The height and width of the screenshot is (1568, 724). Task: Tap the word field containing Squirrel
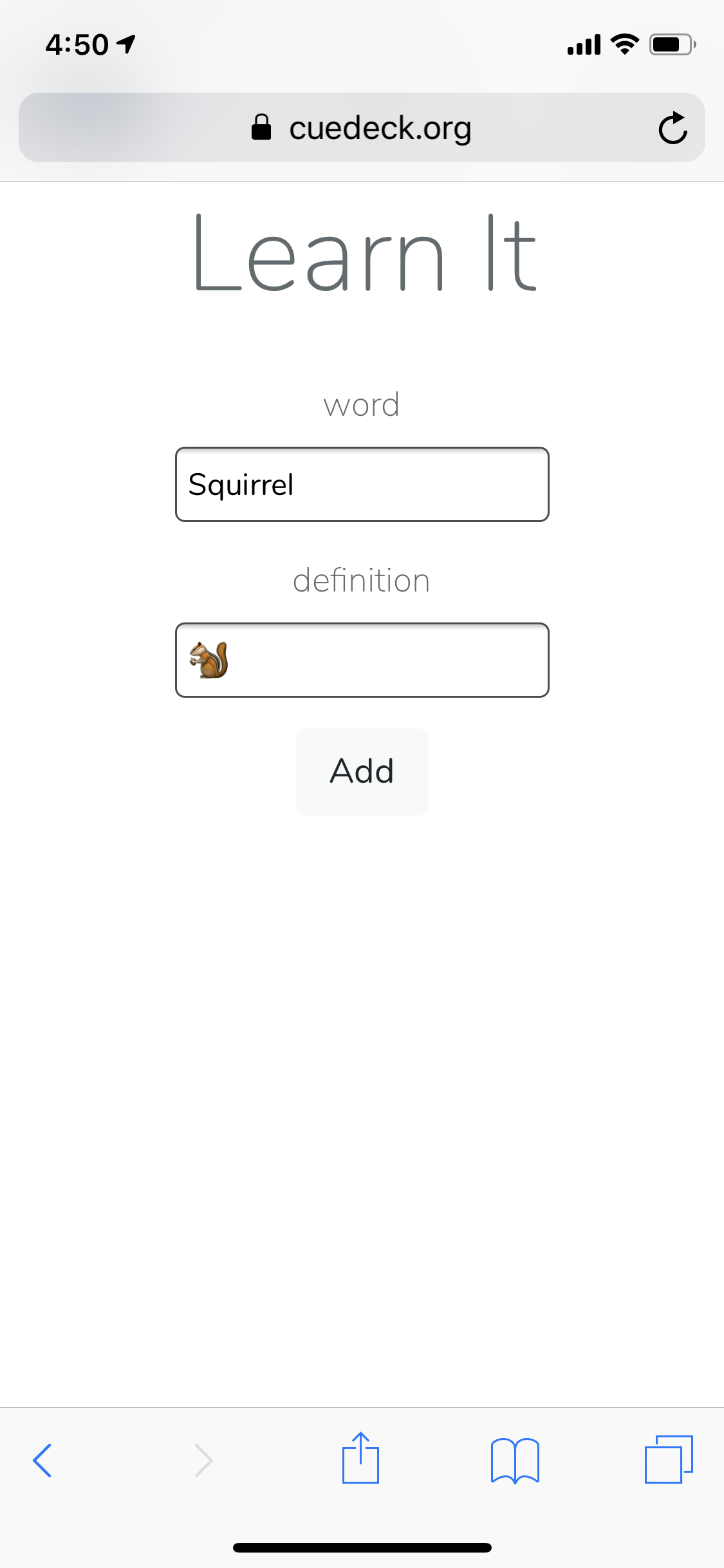tap(362, 484)
